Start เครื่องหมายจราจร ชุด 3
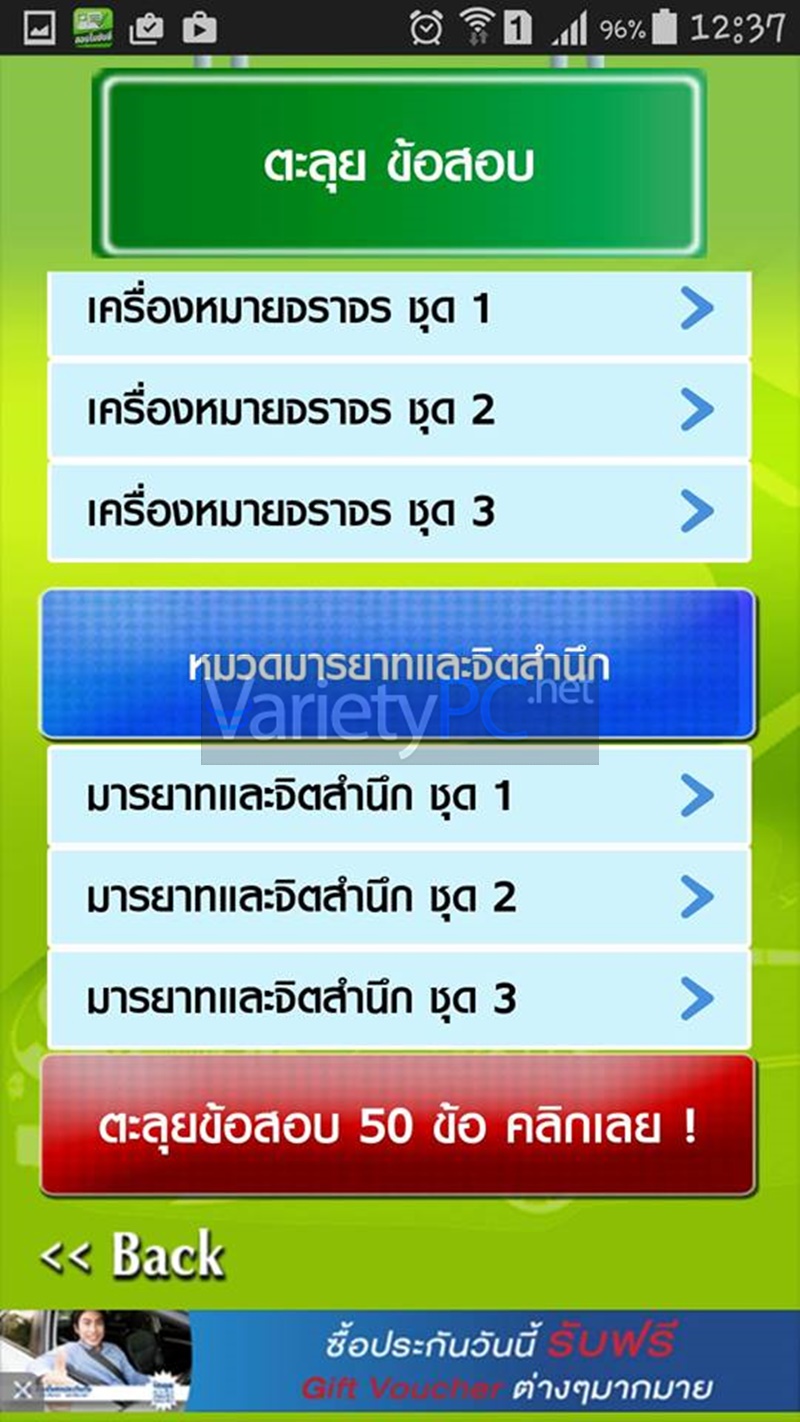Screen dimensions: 800x1422 (400, 512)
